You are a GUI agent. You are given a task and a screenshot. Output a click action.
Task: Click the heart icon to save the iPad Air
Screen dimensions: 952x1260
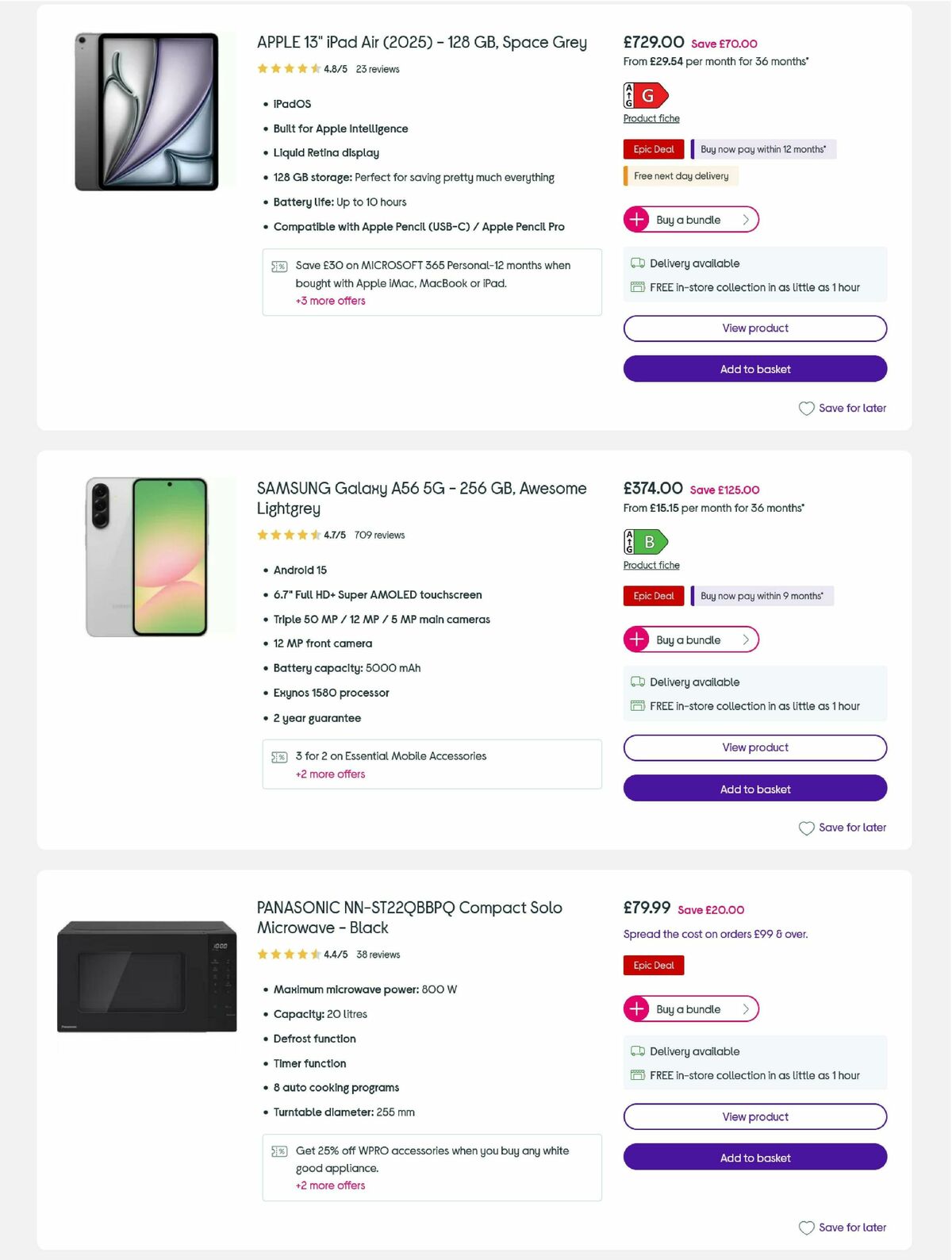click(x=806, y=408)
